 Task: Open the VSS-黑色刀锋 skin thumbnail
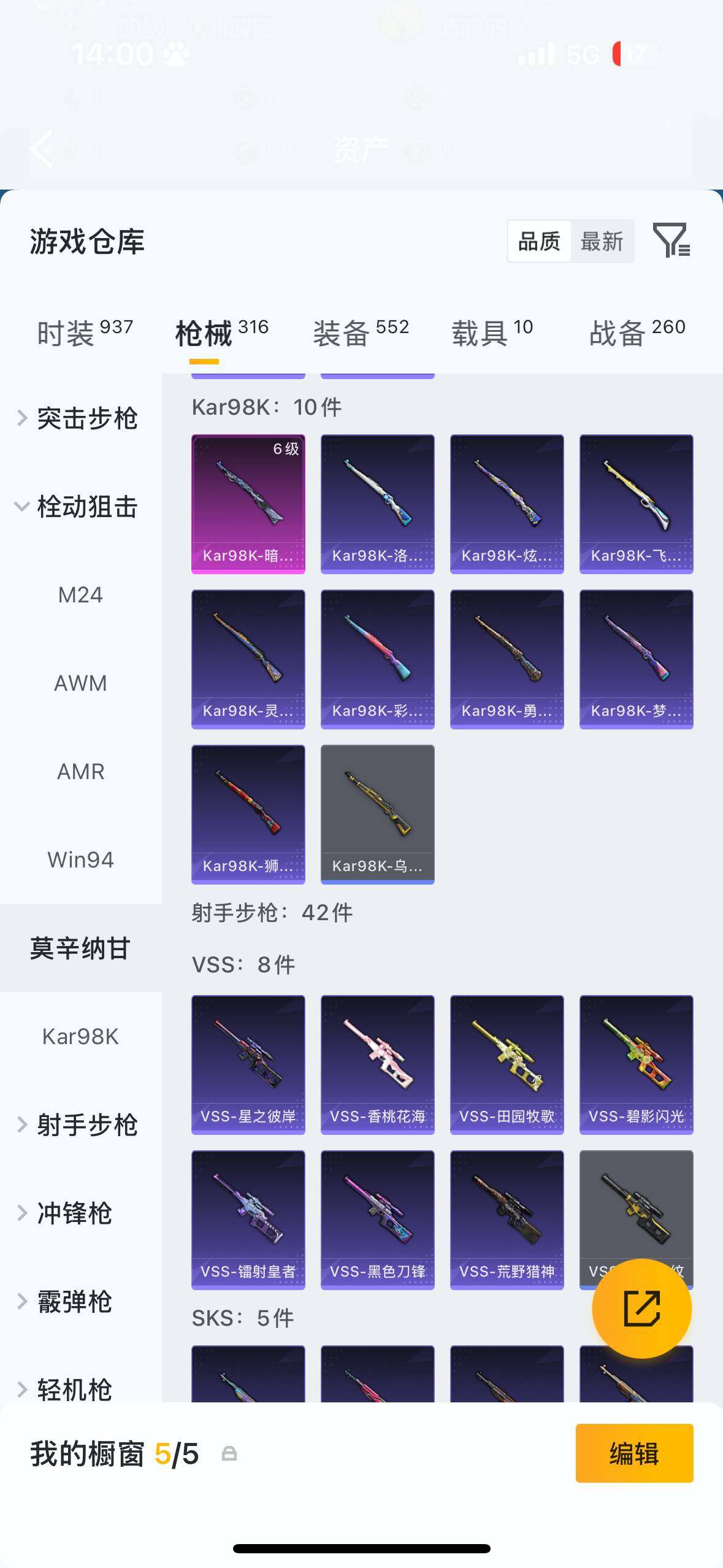point(377,1219)
